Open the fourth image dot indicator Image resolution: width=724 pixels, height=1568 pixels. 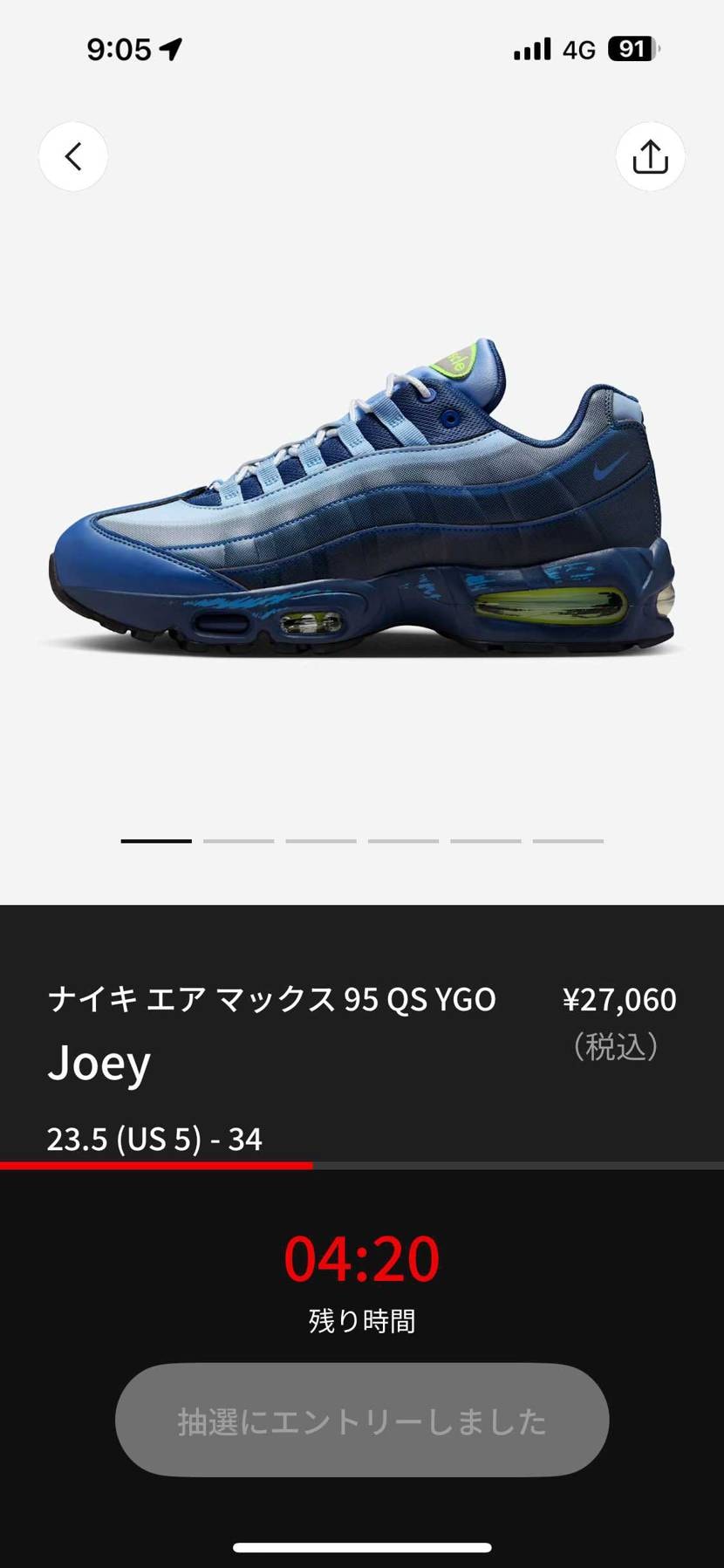(x=403, y=840)
